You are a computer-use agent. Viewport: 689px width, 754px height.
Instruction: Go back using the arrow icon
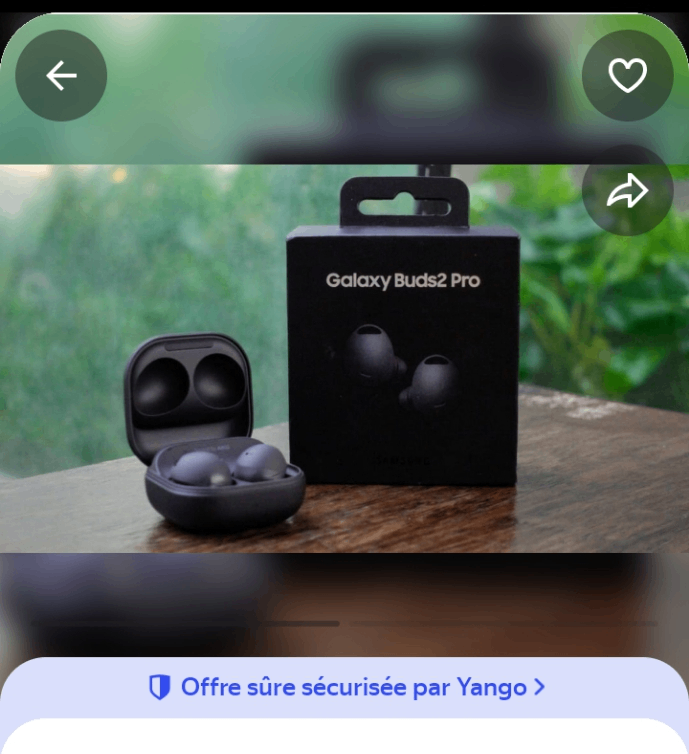[x=61, y=76]
